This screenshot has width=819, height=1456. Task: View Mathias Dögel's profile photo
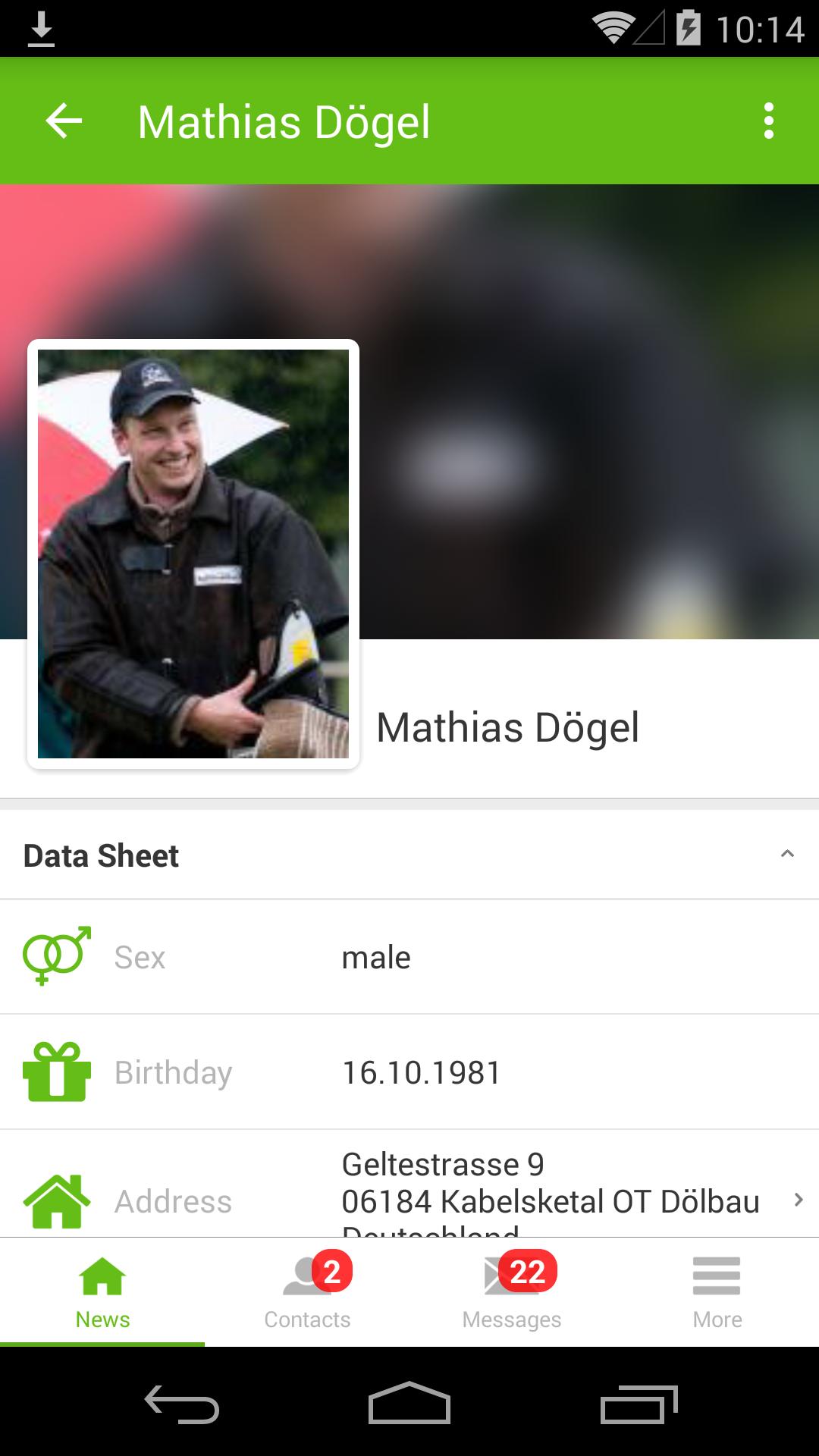tap(193, 554)
